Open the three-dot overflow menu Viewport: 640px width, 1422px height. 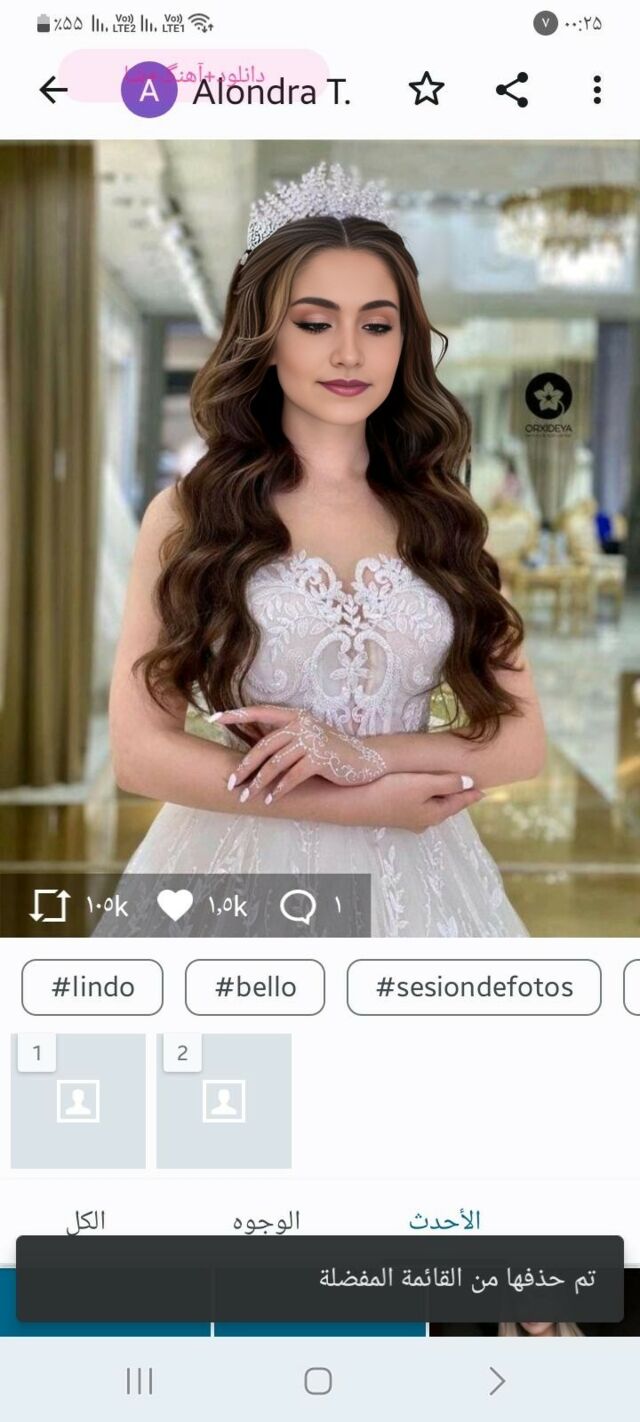pyautogui.click(x=597, y=91)
